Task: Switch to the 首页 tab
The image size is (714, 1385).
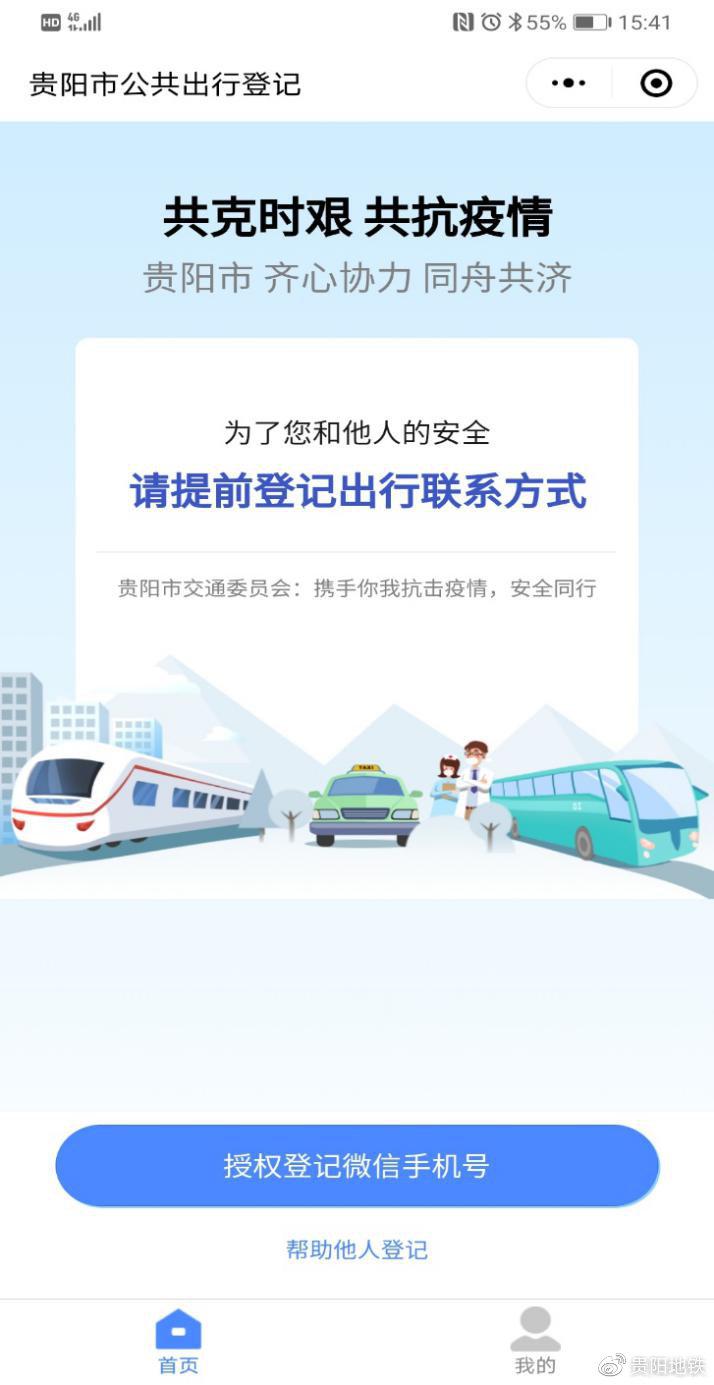Action: coord(178,1342)
